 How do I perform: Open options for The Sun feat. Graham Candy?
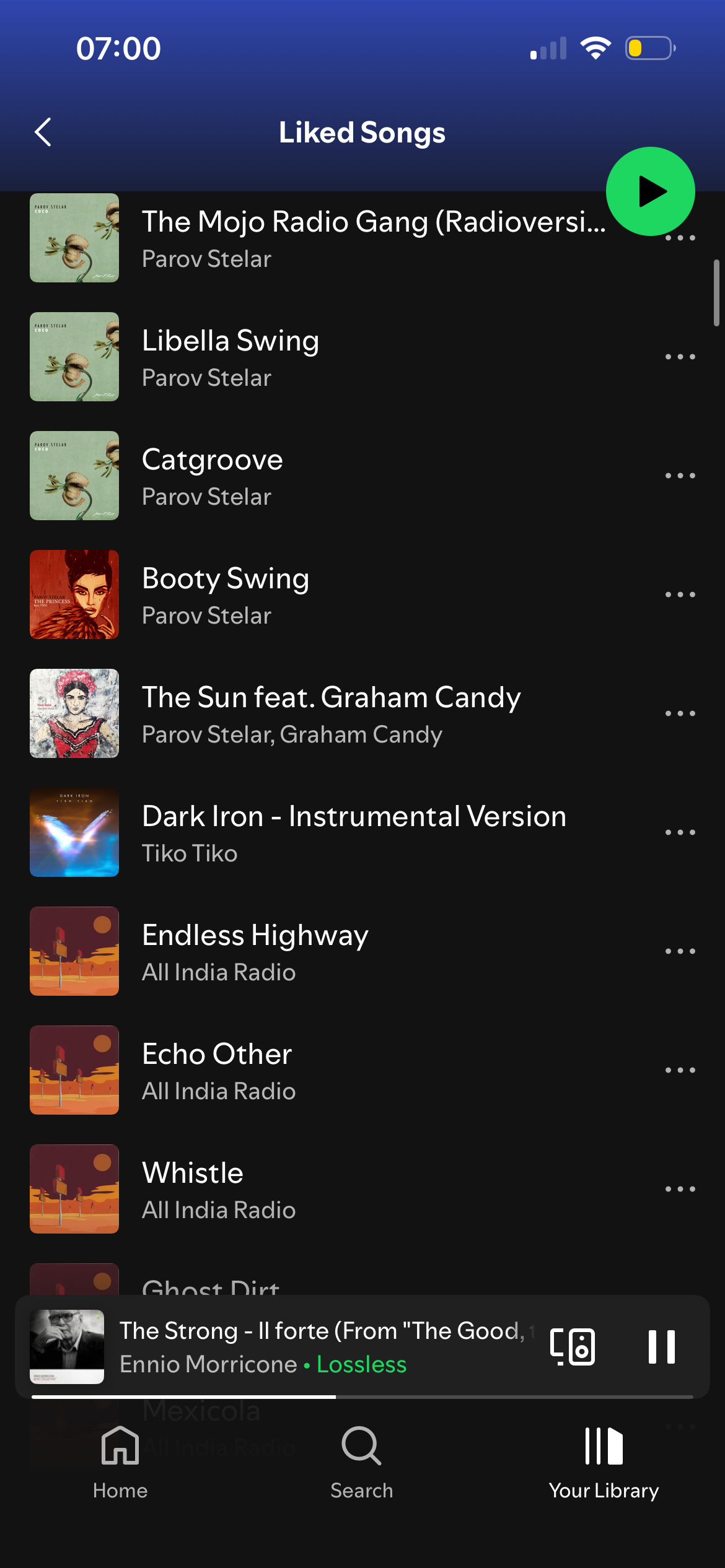(680, 713)
